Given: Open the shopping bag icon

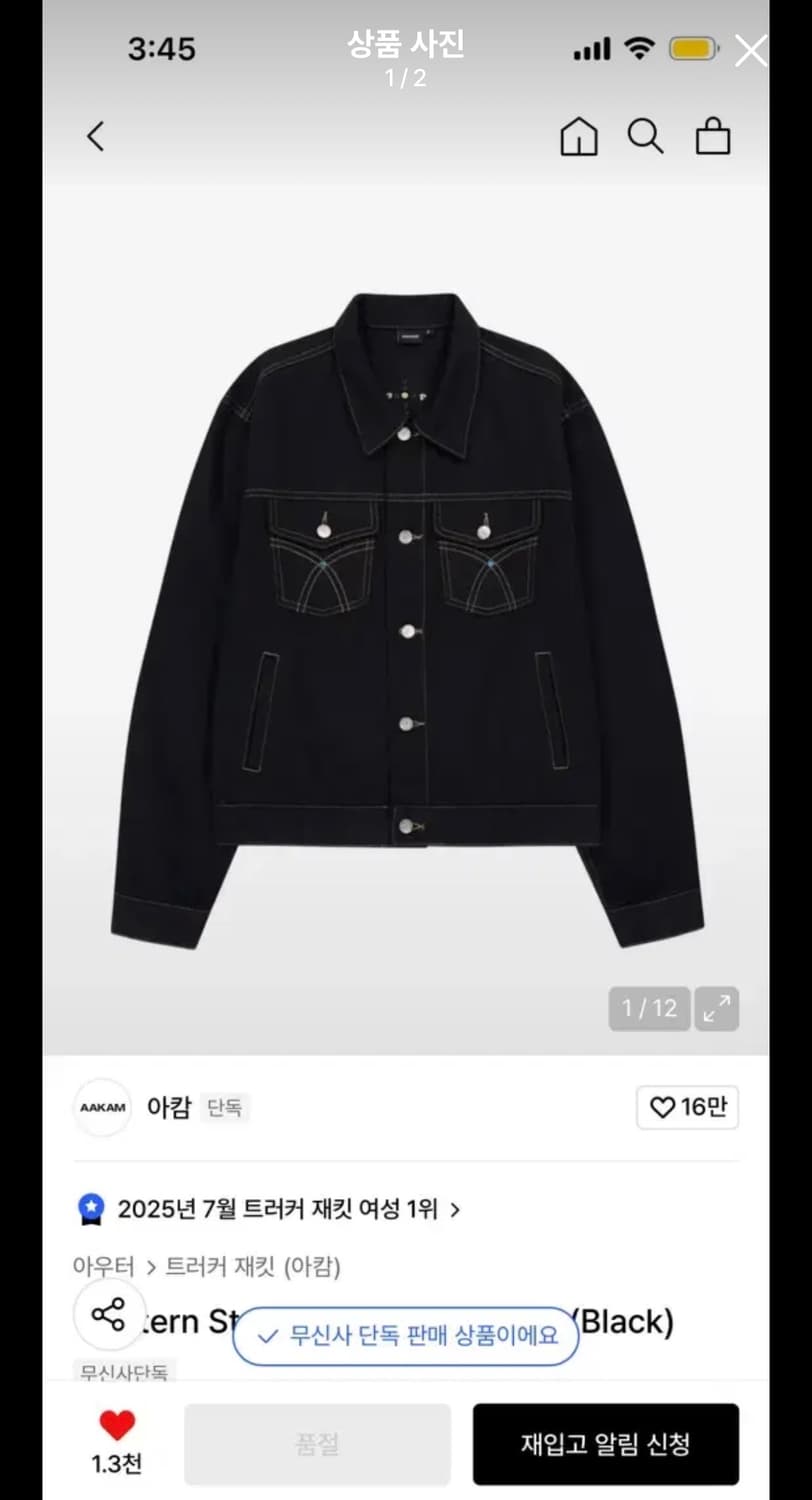Looking at the screenshot, I should [713, 137].
